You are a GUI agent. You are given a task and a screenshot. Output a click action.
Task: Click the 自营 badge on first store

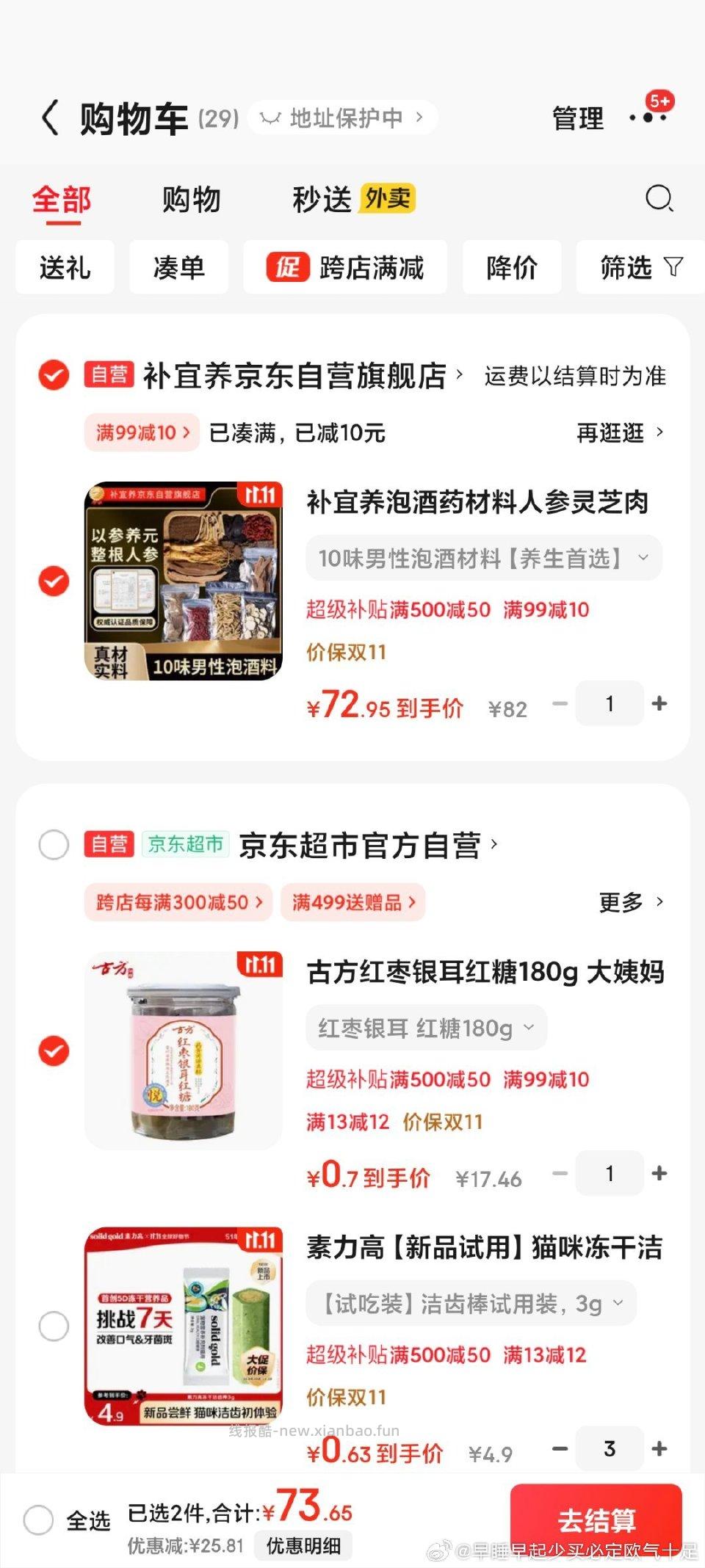[x=109, y=375]
